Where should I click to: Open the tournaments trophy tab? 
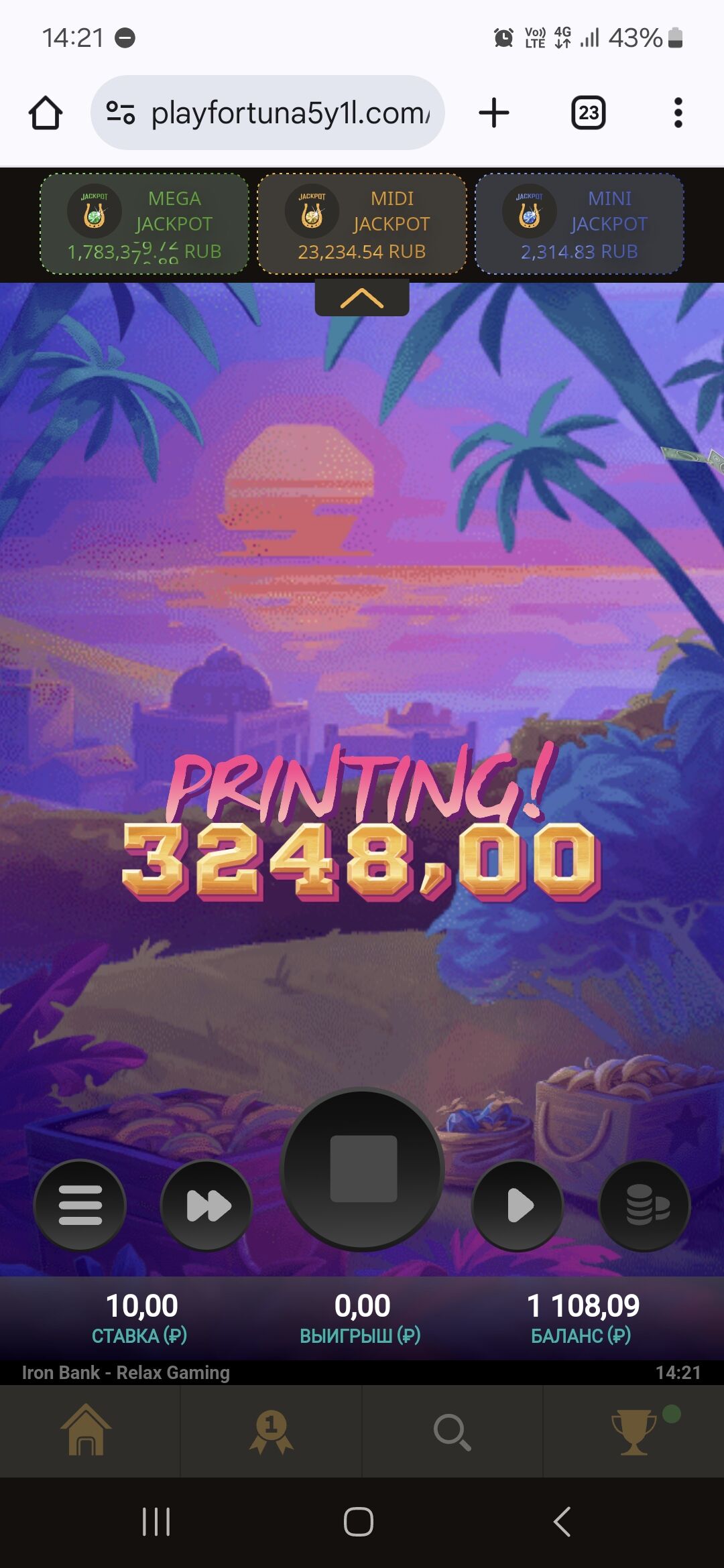[633, 1431]
